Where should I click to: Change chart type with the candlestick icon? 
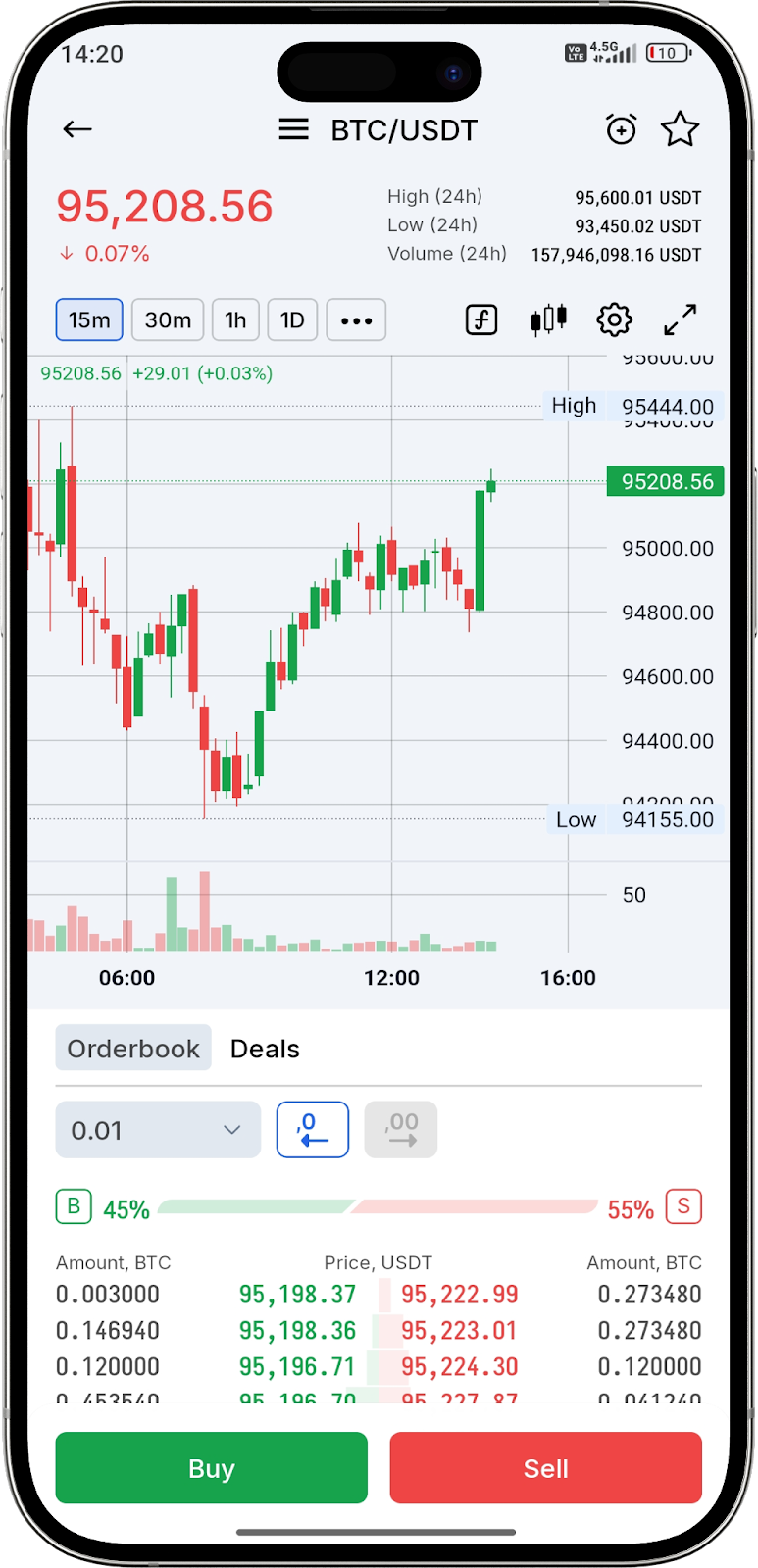click(x=548, y=319)
